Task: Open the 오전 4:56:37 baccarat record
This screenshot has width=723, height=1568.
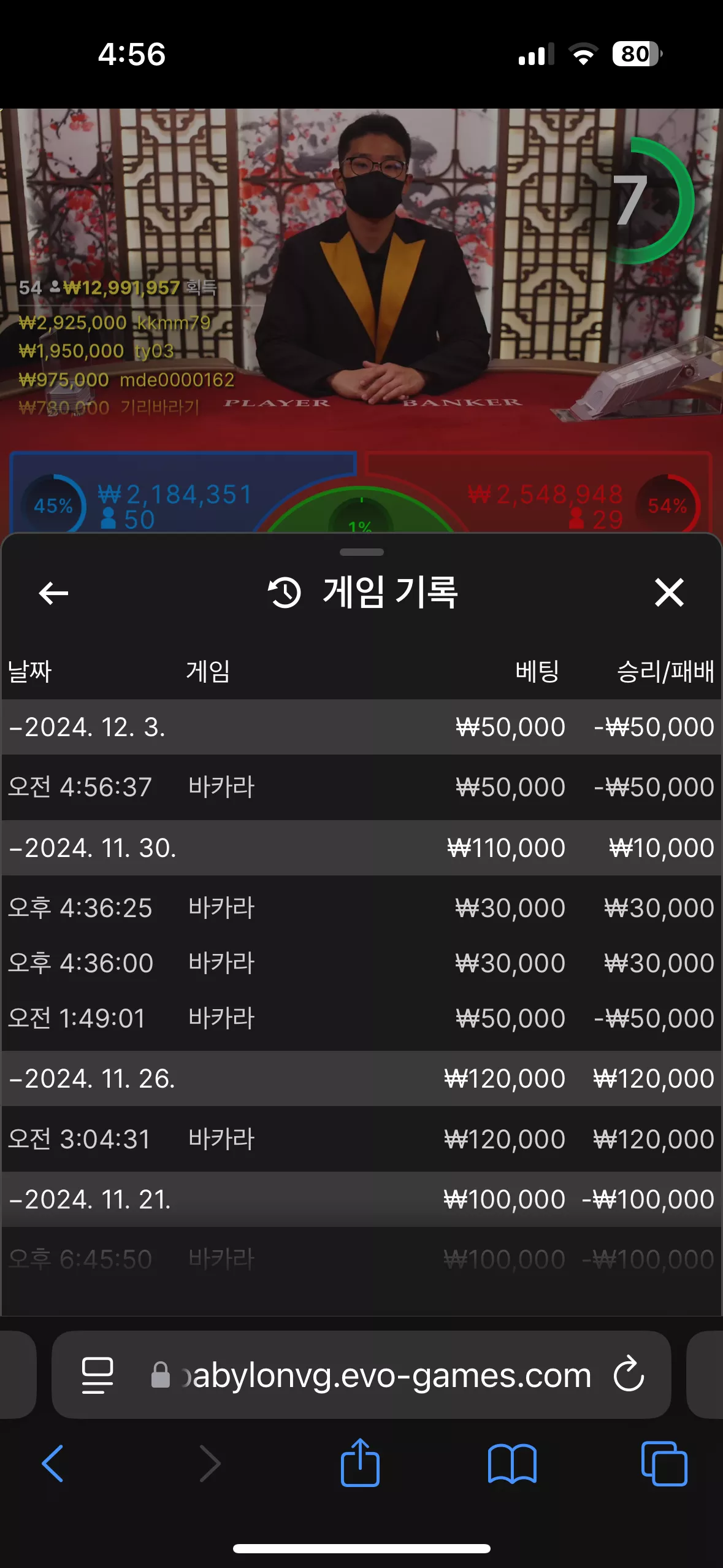Action: click(x=361, y=787)
